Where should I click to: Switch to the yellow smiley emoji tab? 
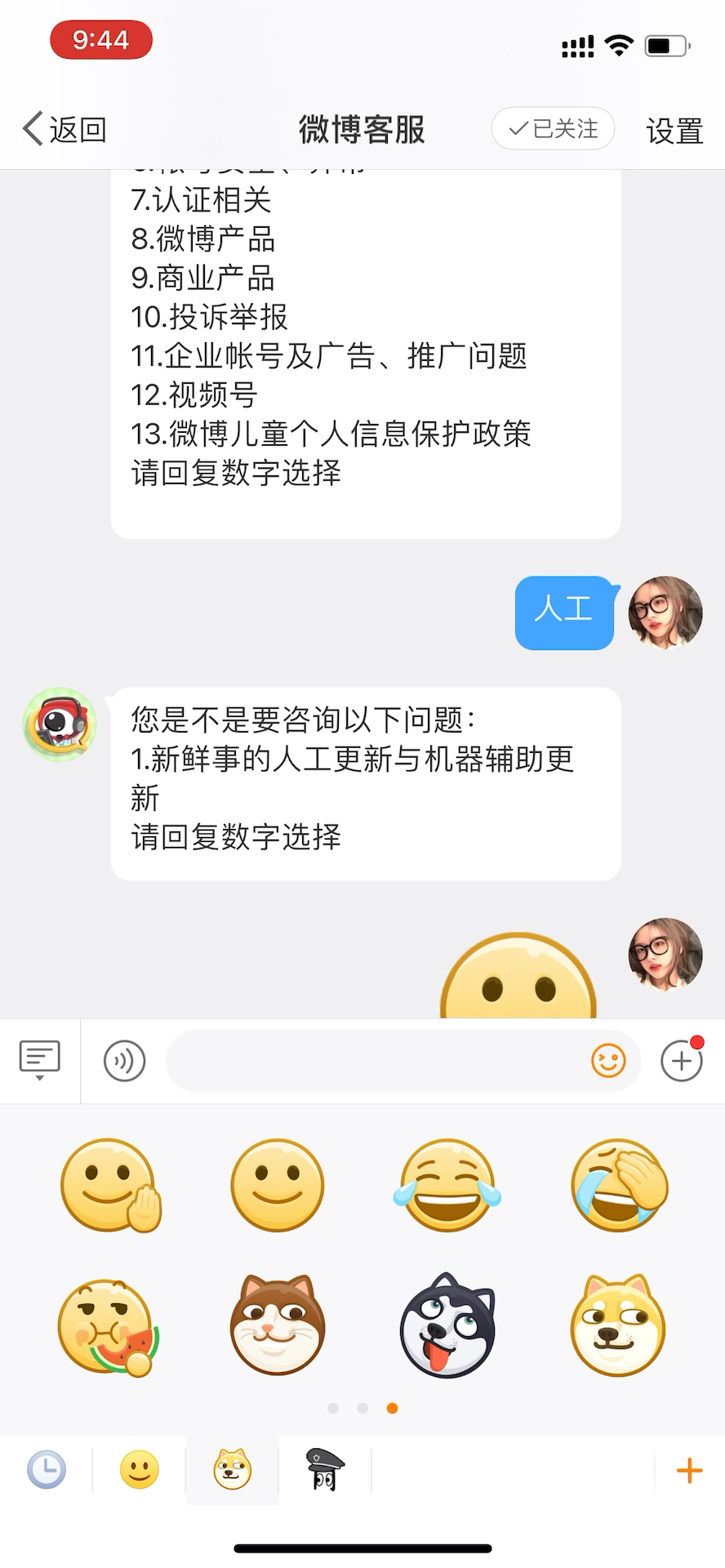click(140, 1470)
